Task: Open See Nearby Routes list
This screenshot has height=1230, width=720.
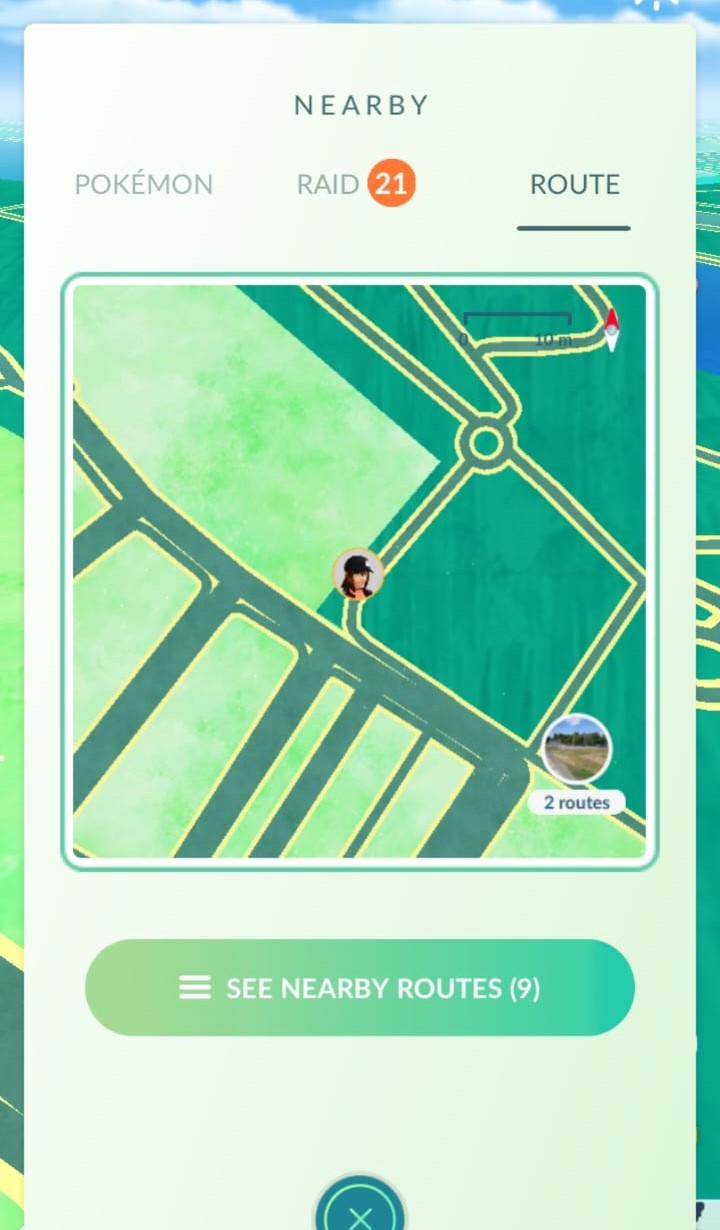Action: (x=360, y=988)
